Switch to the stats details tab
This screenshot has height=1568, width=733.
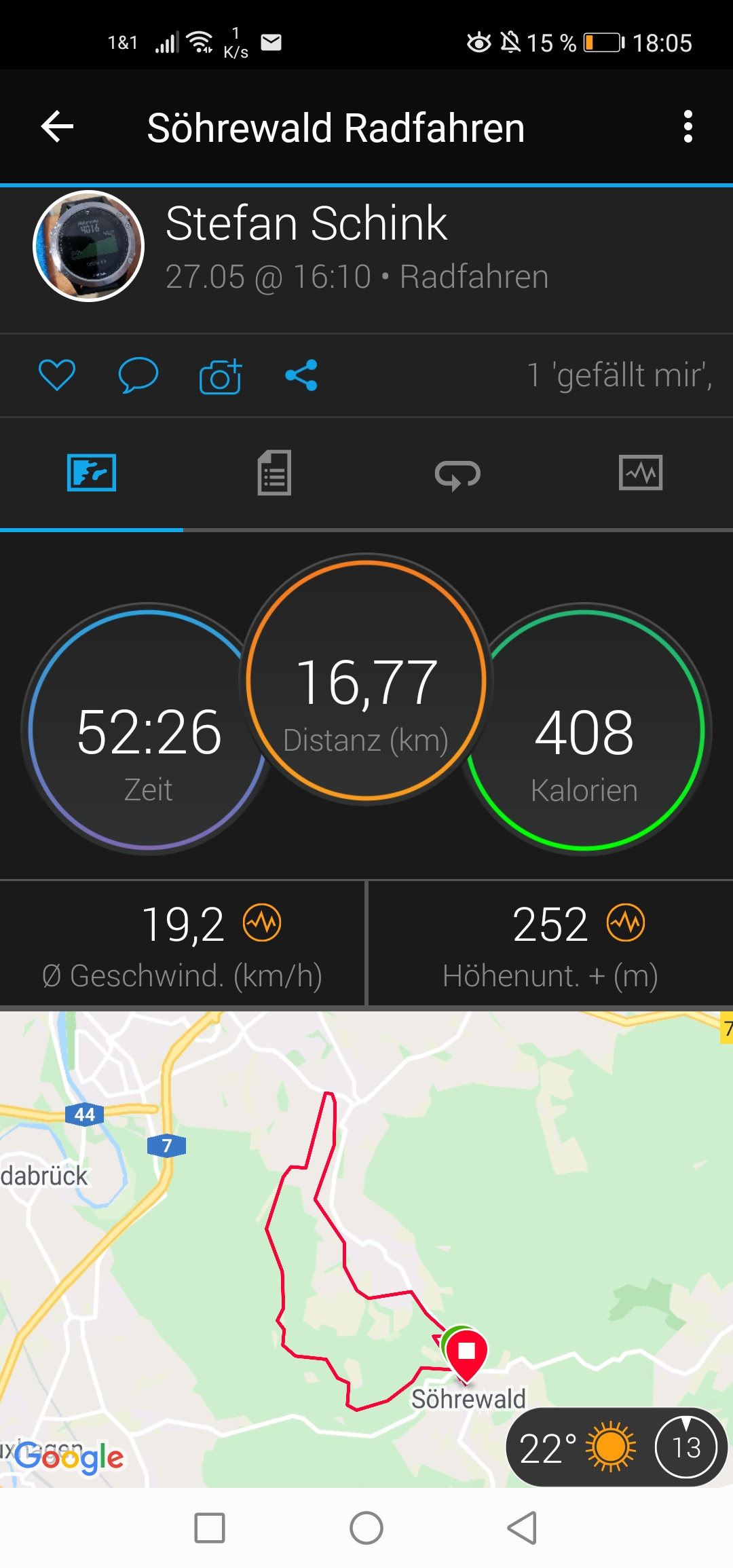coord(274,473)
